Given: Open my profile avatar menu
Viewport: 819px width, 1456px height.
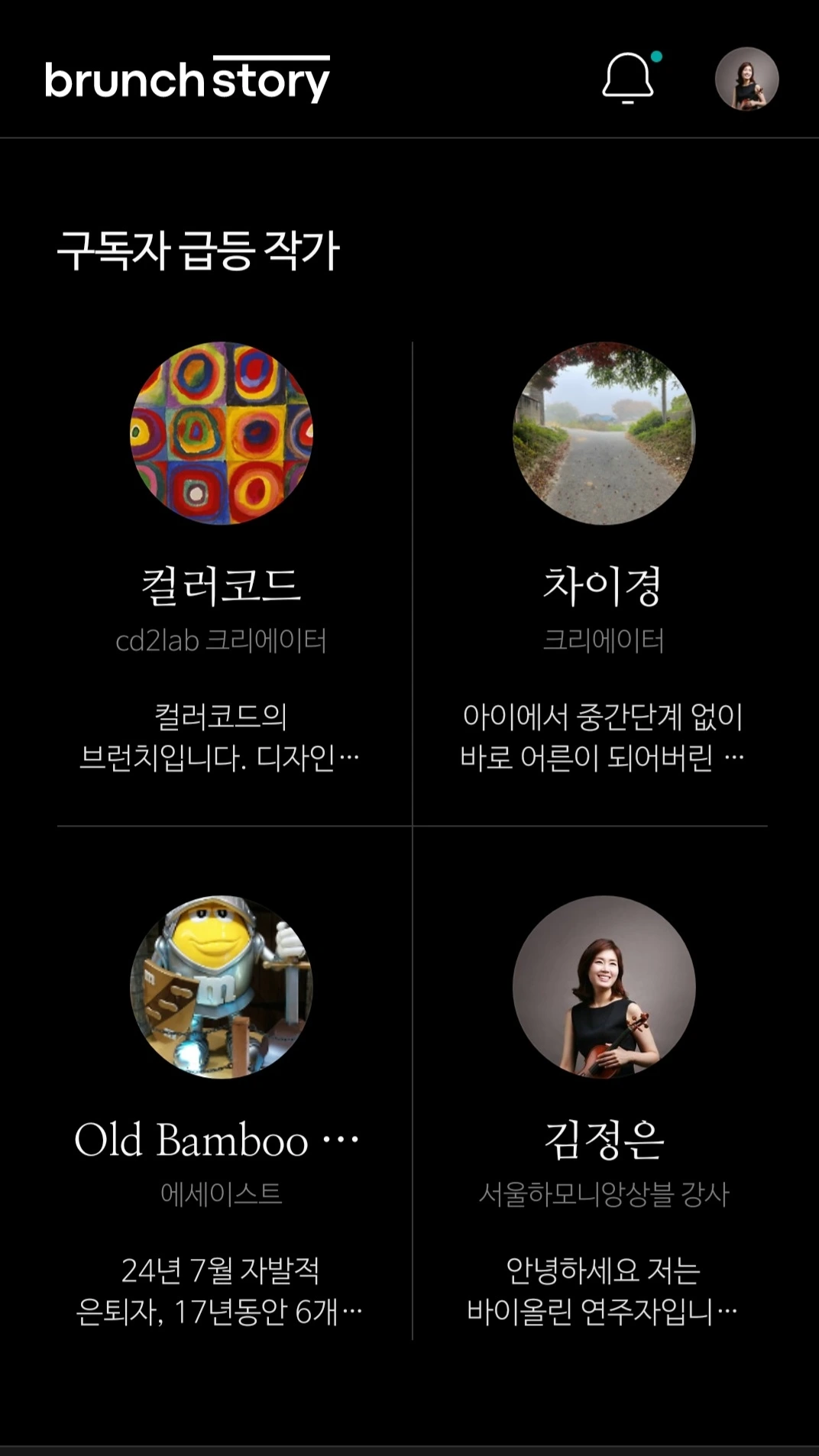Looking at the screenshot, I should click(746, 79).
